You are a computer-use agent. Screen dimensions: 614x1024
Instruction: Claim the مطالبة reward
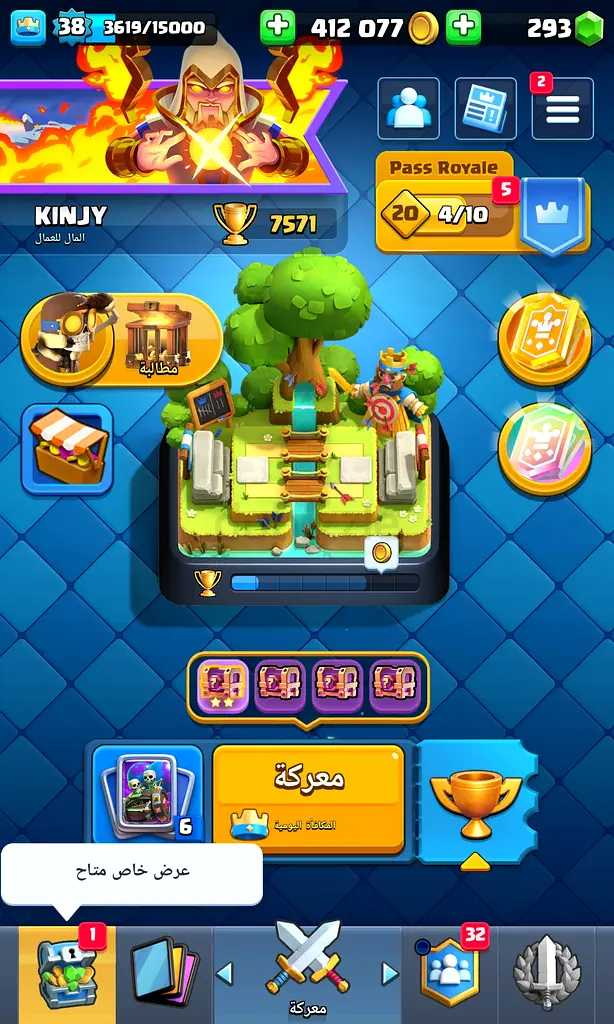tap(120, 340)
